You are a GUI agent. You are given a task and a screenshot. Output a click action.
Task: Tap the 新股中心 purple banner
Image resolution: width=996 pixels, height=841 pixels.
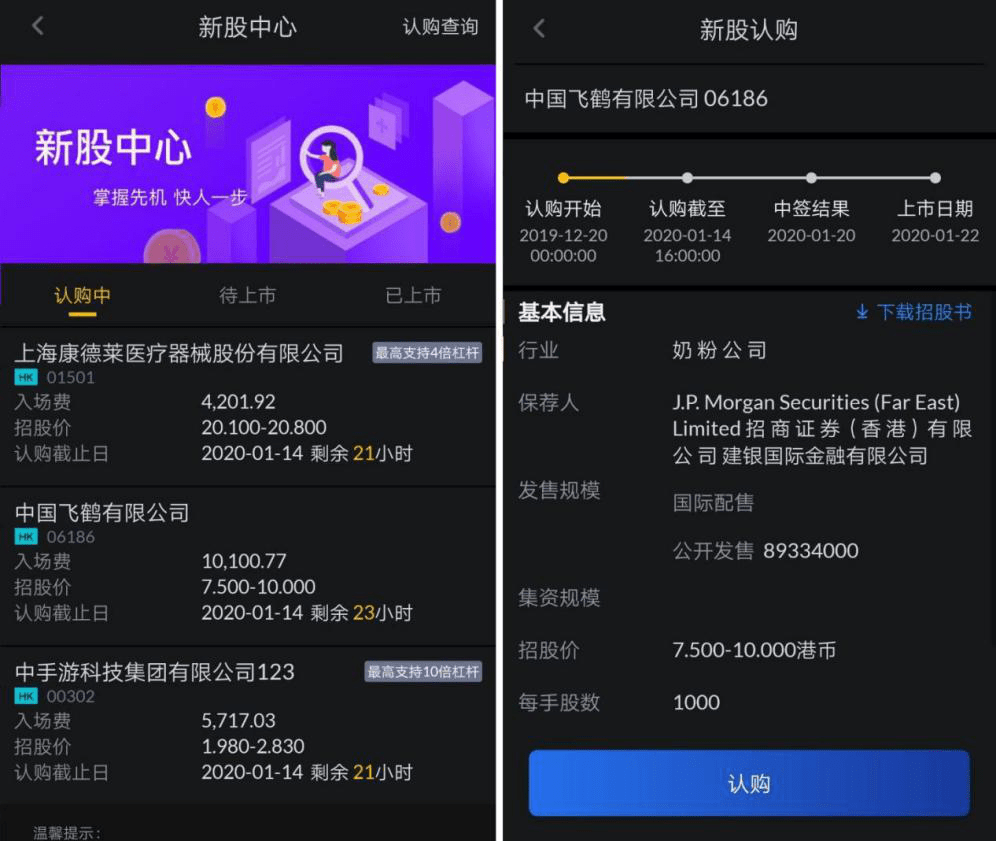[x=248, y=164]
